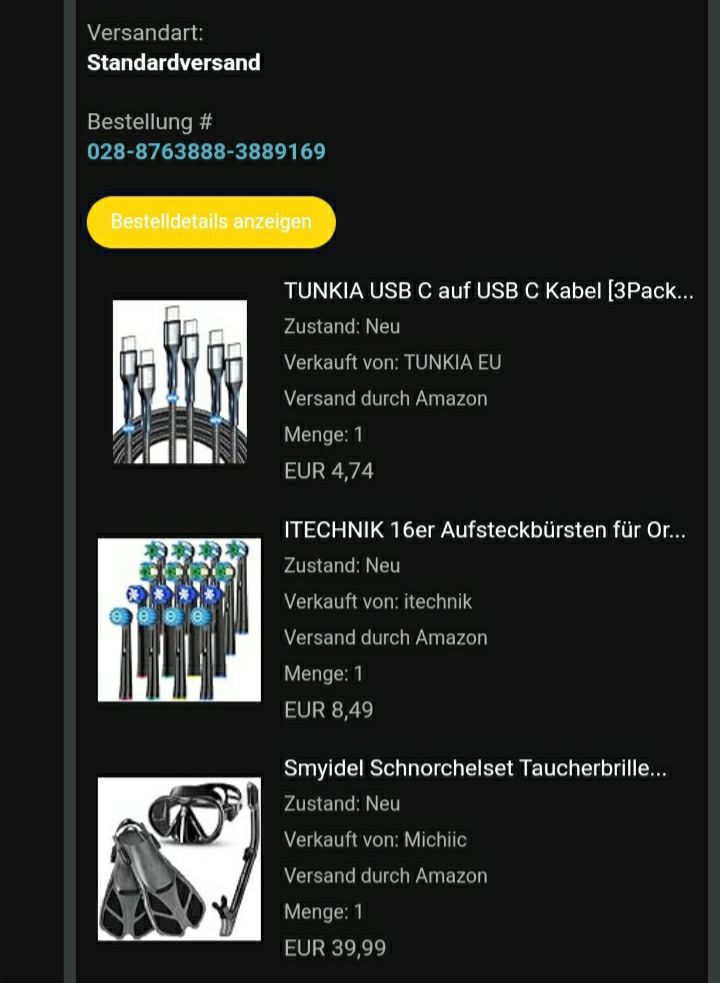Screen dimensions: 720x983
Task: Open Smyidel Schnorchelset Taucherbrille product title
Action: point(475,768)
